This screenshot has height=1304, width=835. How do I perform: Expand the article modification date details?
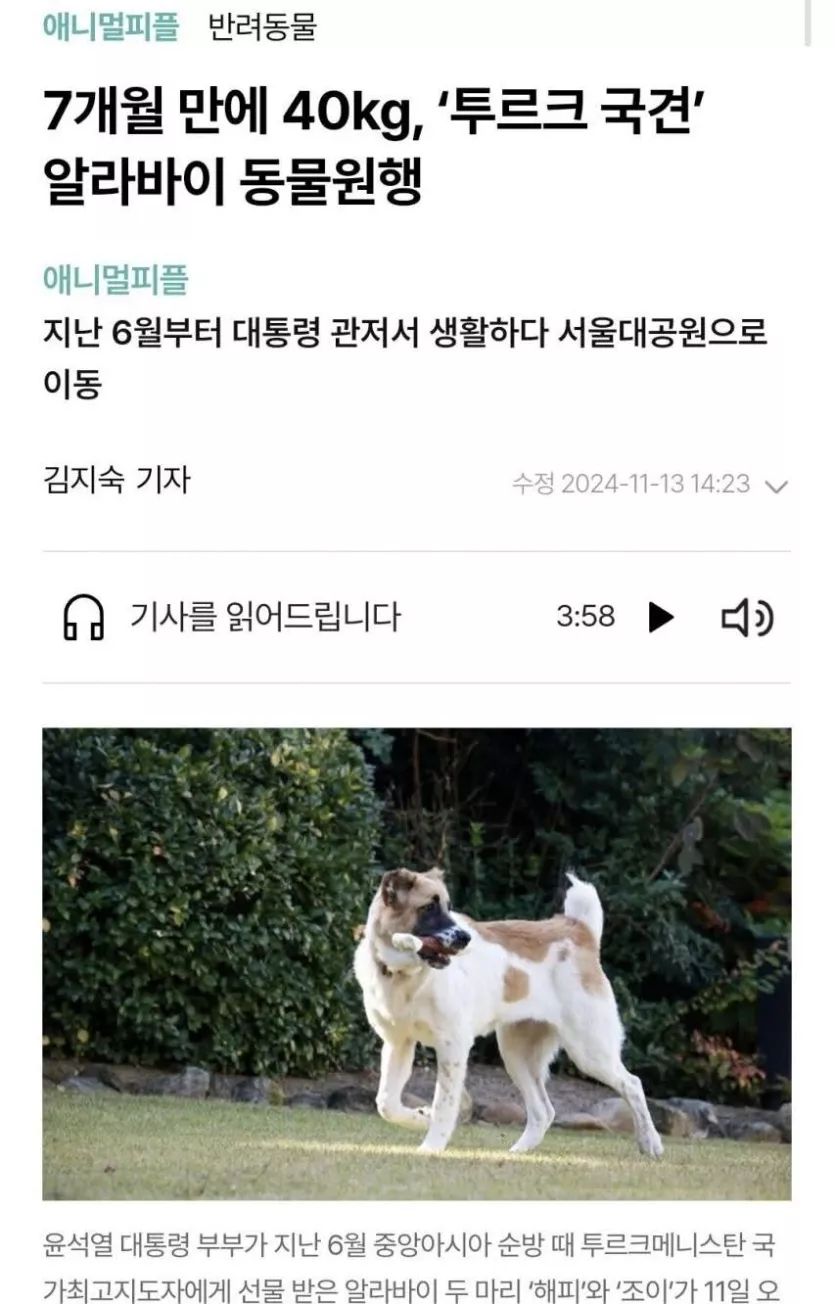[777, 486]
